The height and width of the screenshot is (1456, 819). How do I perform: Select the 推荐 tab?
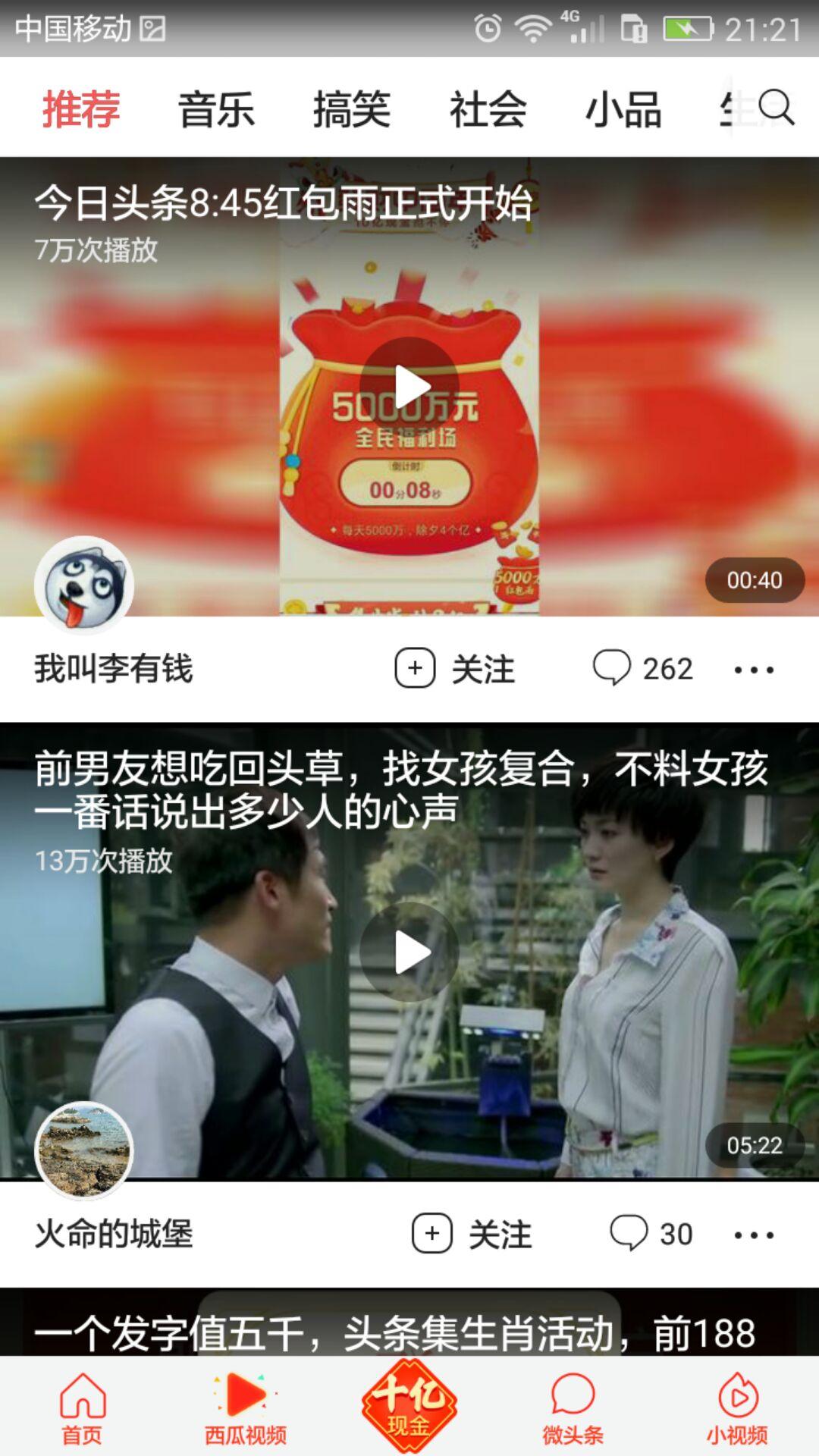tap(81, 109)
